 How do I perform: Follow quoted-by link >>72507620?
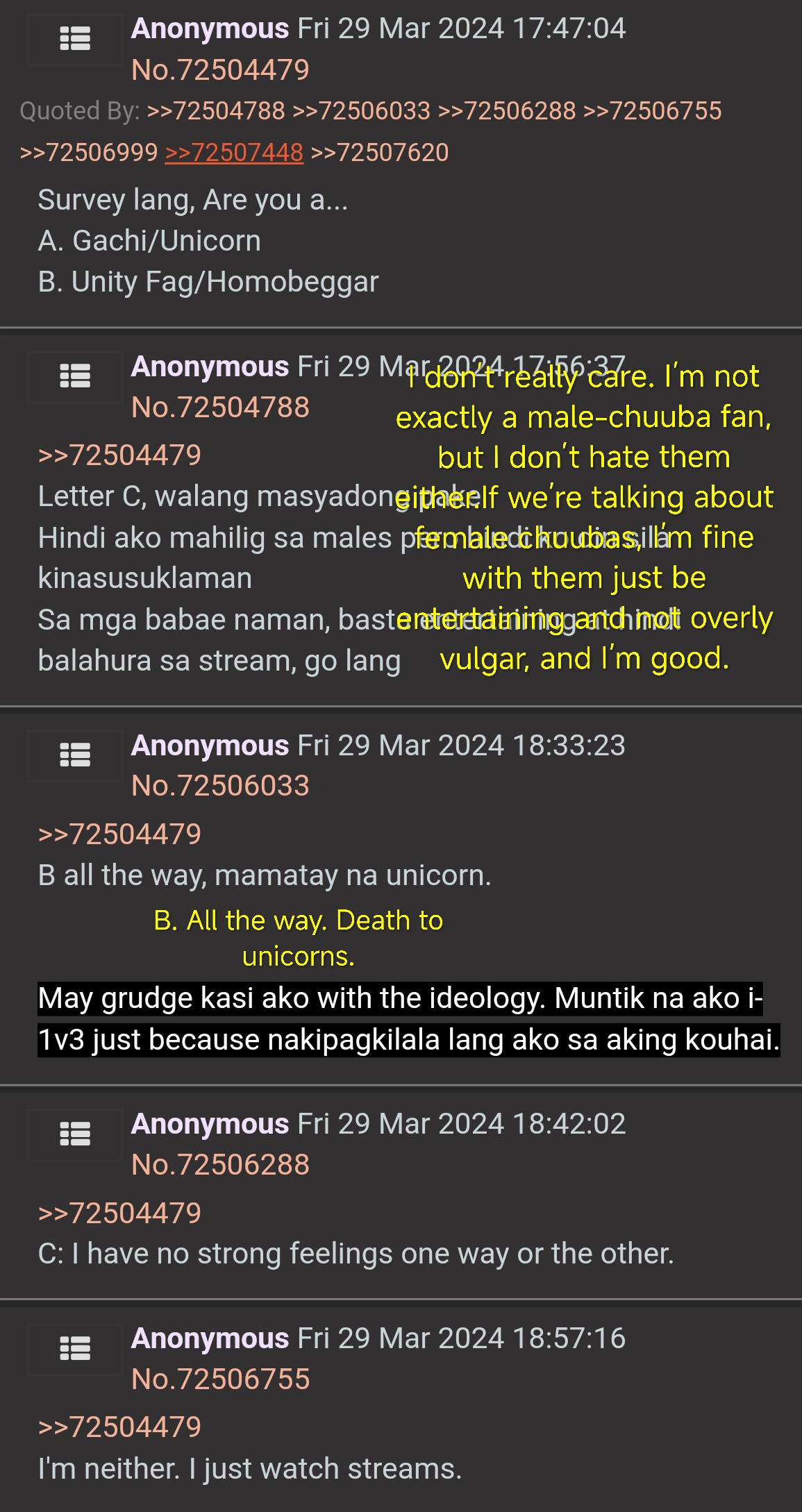point(379,153)
